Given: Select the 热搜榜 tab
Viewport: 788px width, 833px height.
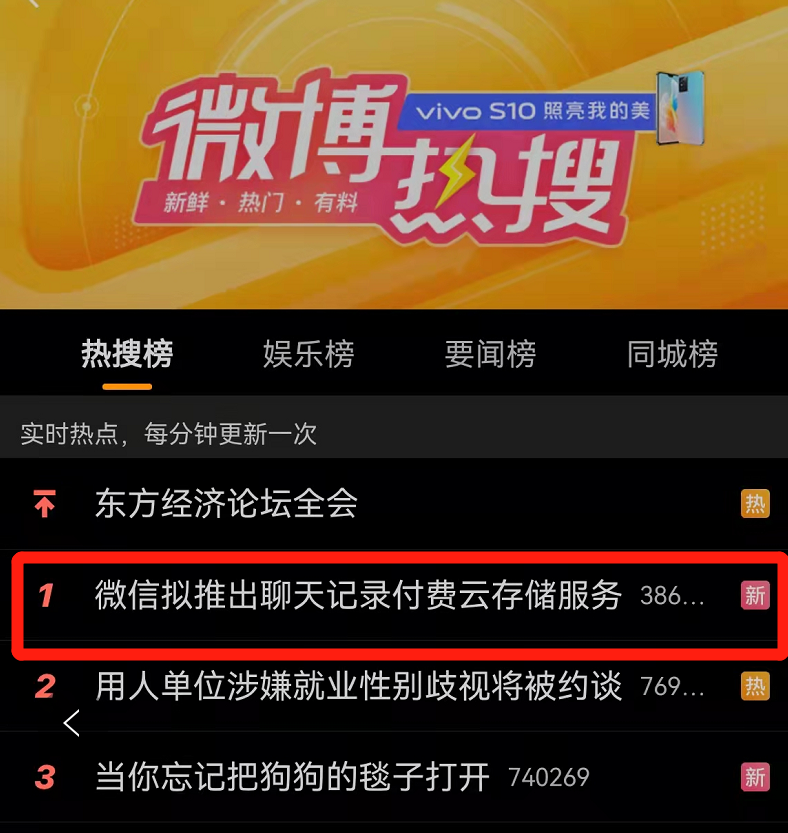Looking at the screenshot, I should (127, 354).
